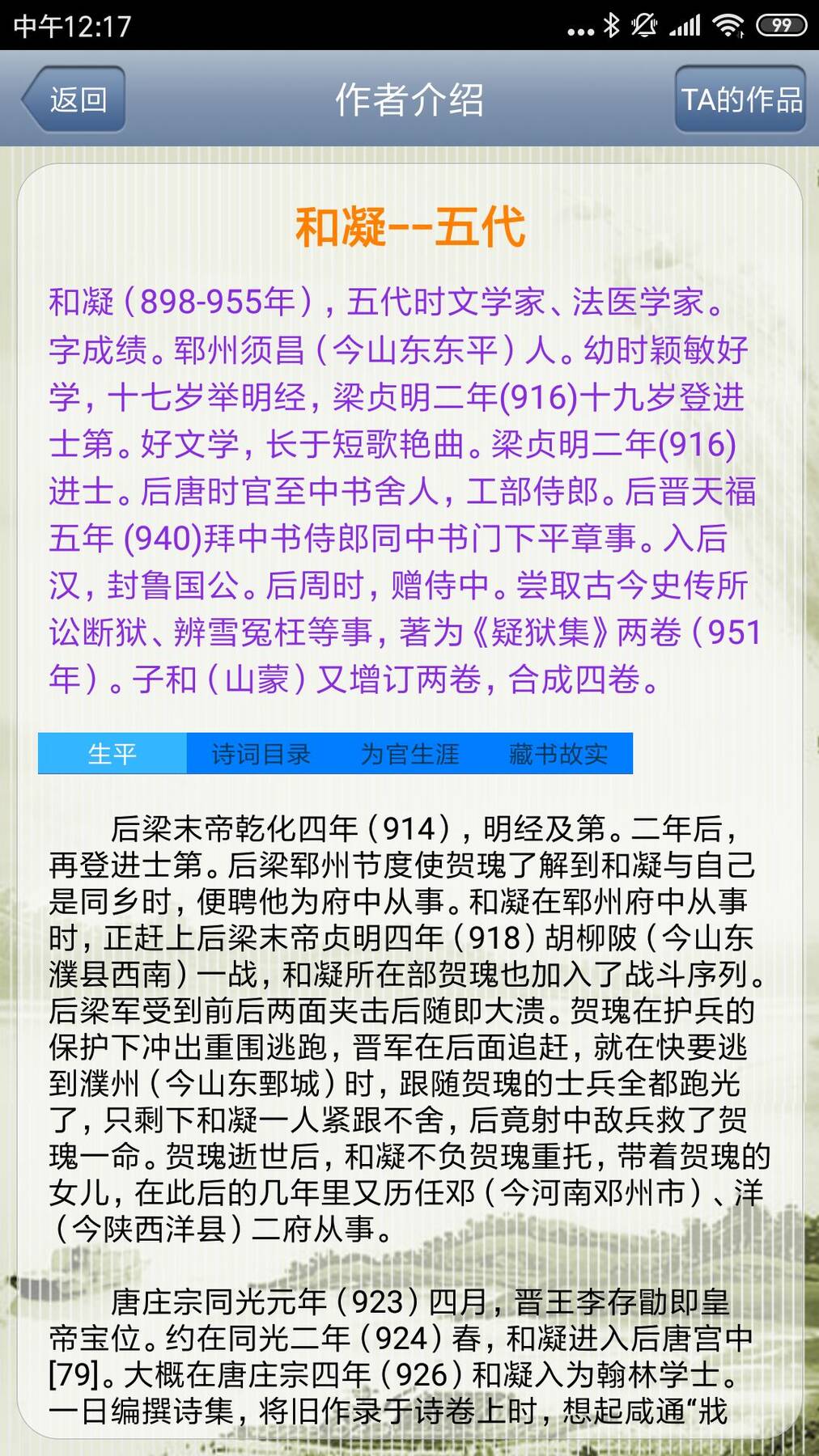
Task: Tap the 返回 back button
Action: point(74,99)
